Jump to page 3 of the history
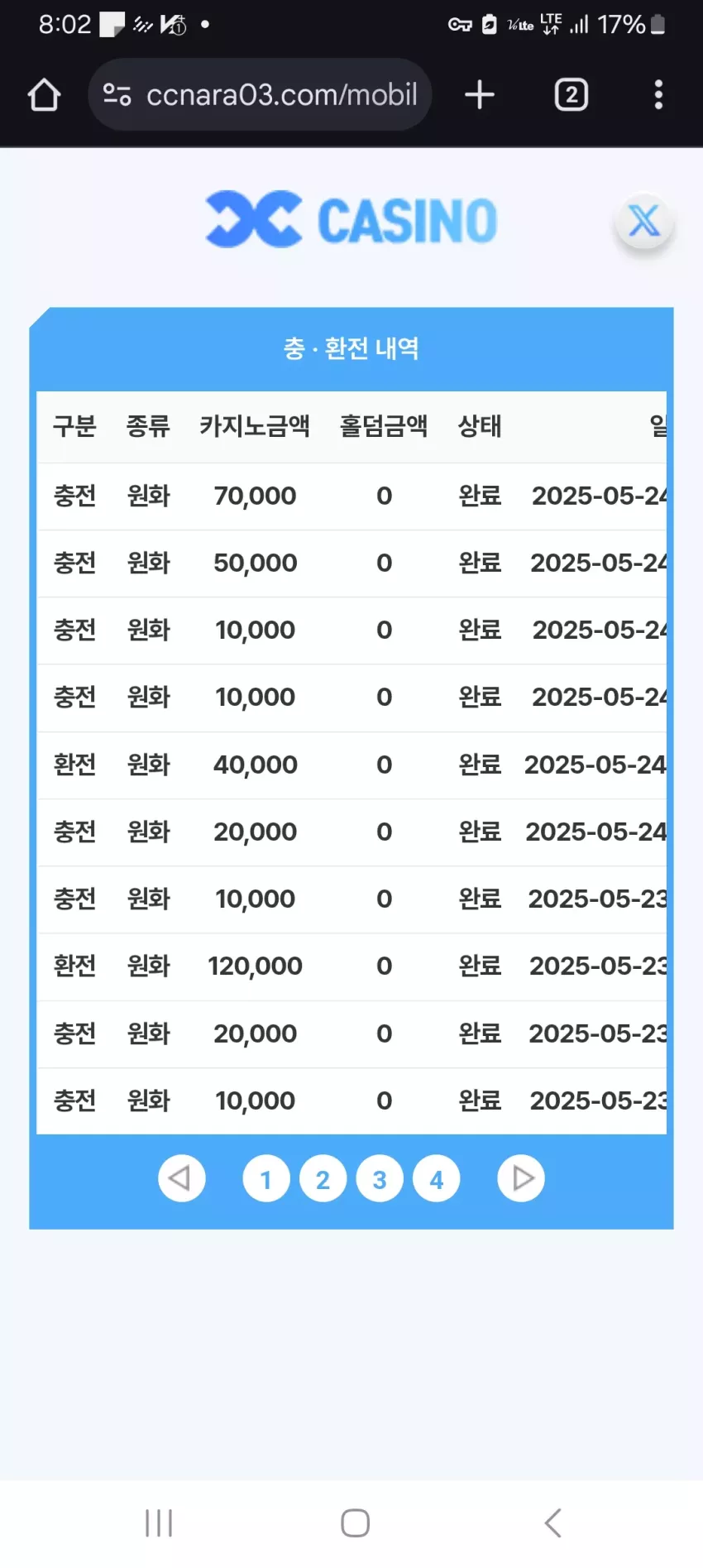This screenshot has height=1568, width=703. click(x=380, y=1178)
